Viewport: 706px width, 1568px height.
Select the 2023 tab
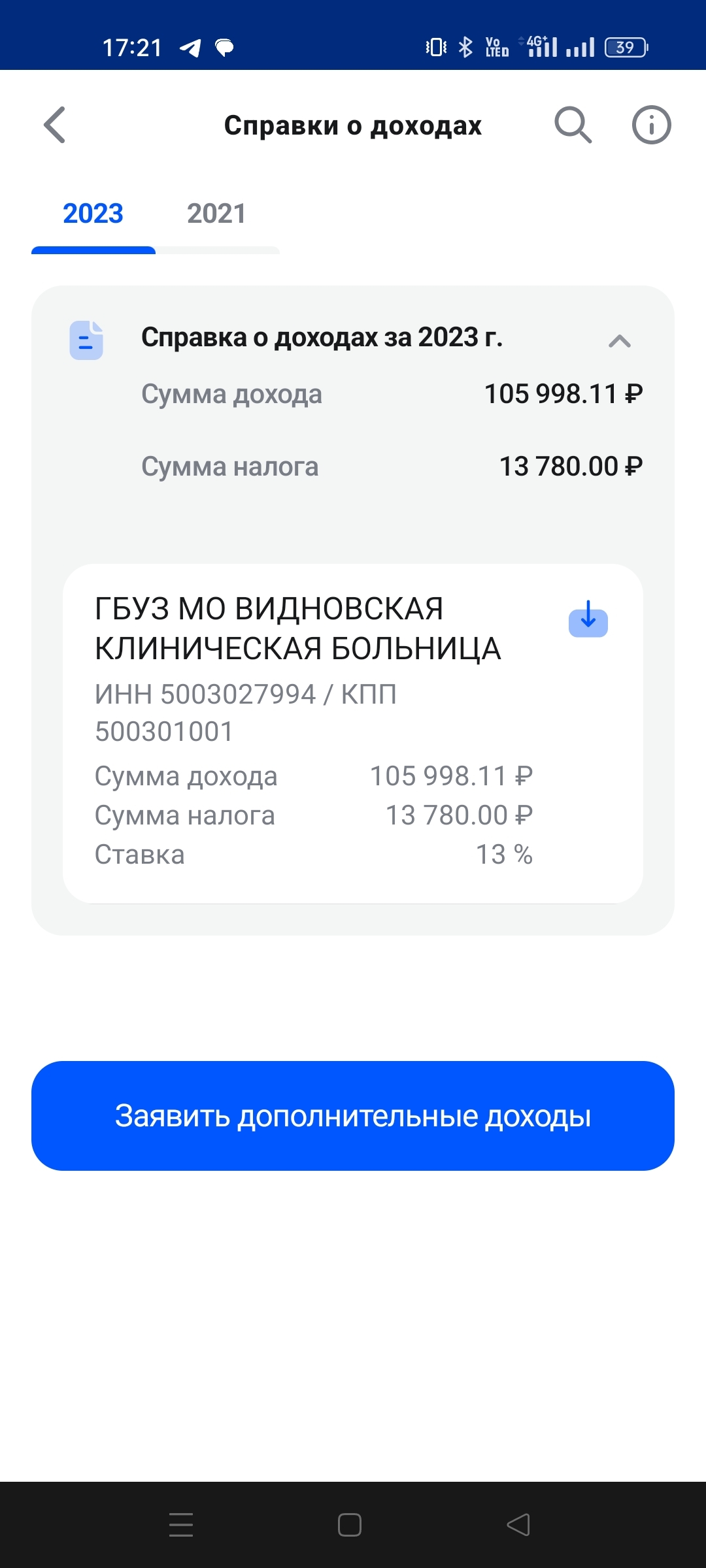(93, 214)
